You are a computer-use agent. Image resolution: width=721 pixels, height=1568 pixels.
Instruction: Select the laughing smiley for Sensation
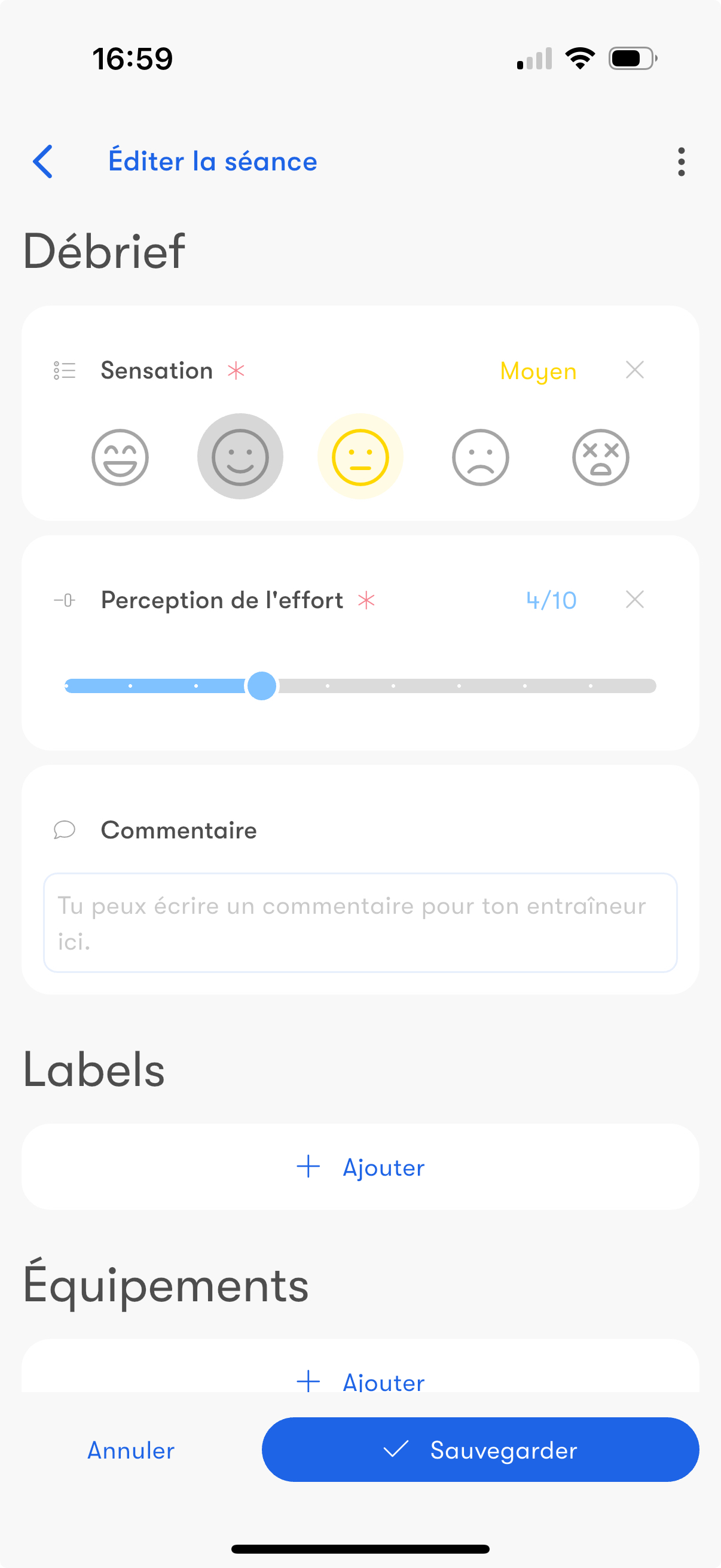coord(121,457)
